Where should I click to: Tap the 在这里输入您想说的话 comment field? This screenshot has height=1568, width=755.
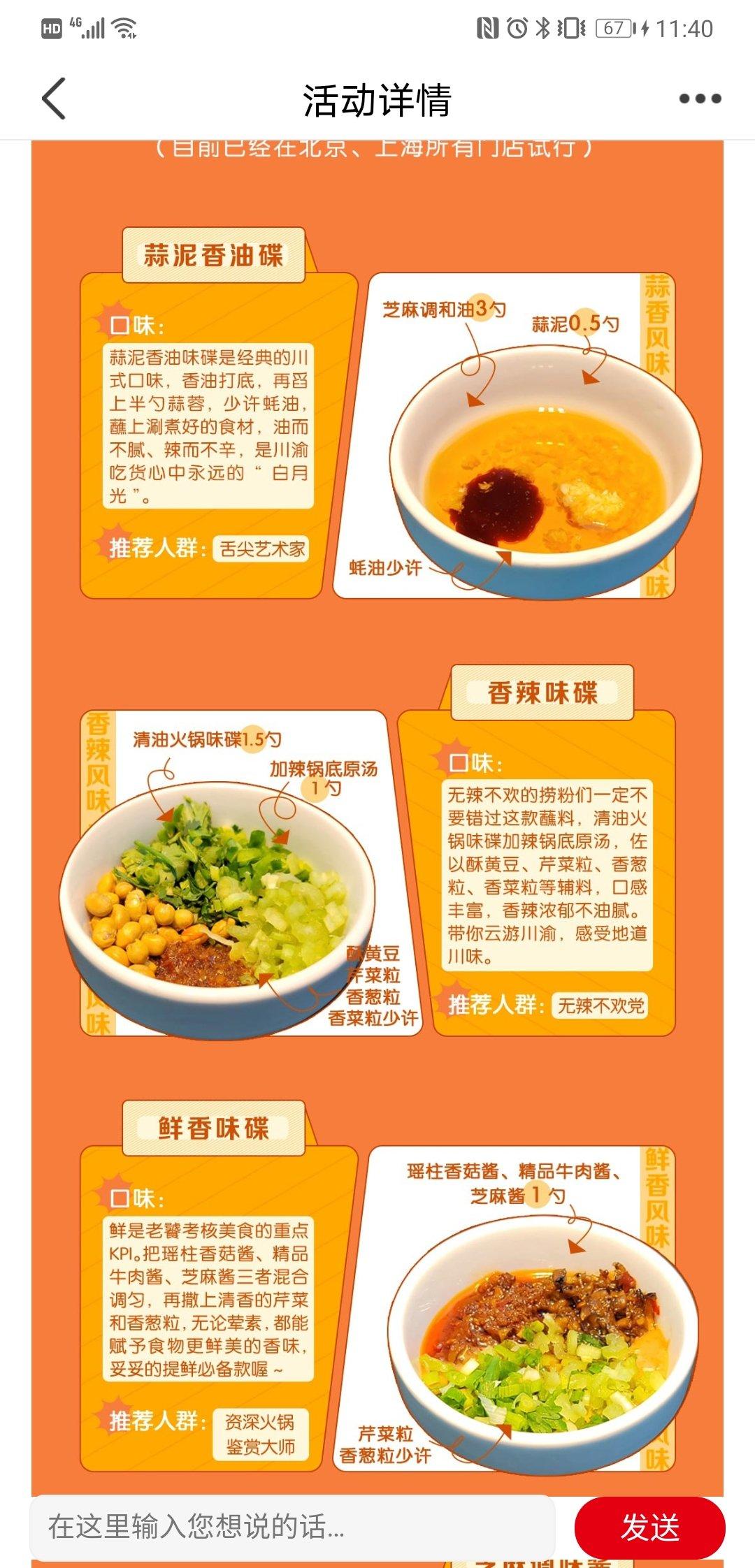(294, 1527)
